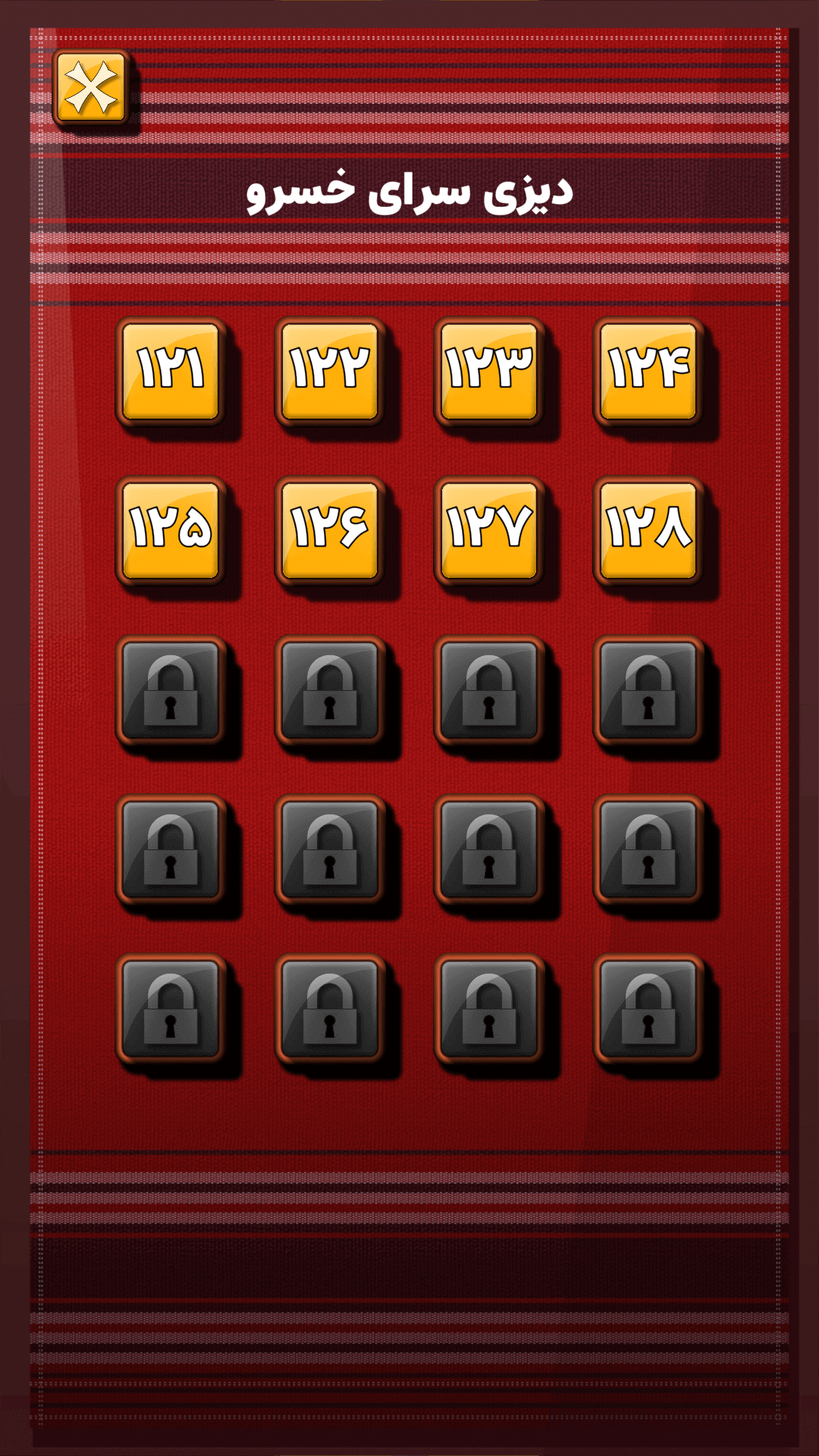Image resolution: width=819 pixels, height=1456 pixels.
Task: Open level ۱۲۱
Action: point(171,371)
